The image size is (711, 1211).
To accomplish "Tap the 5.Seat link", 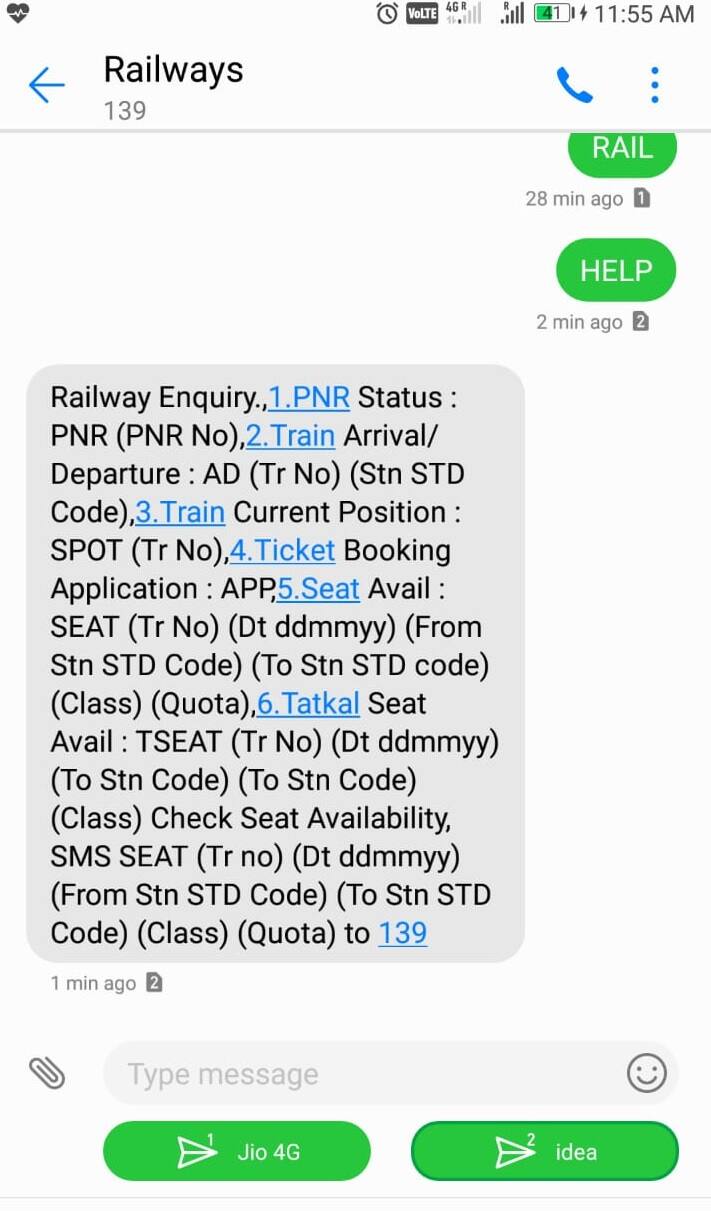I will point(318,589).
